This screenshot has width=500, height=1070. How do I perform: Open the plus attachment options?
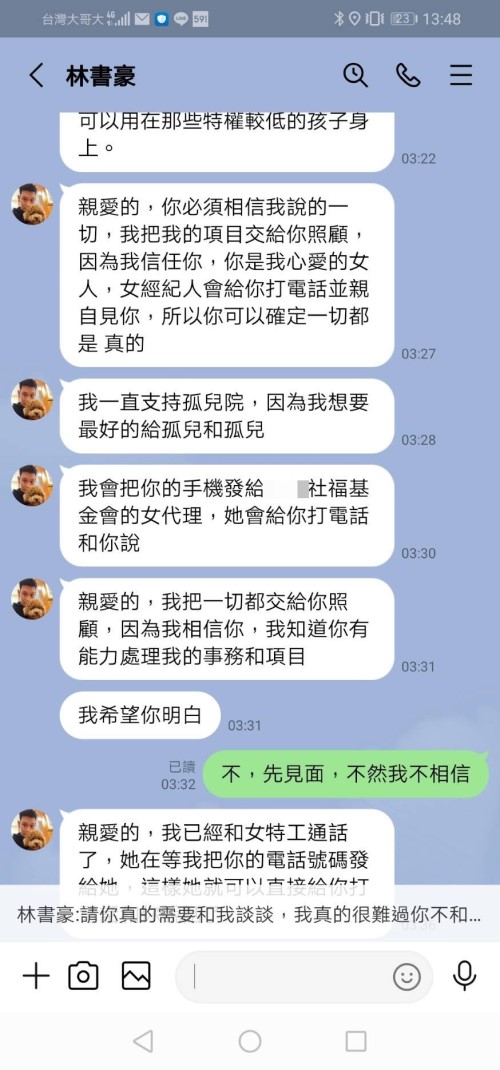(36, 977)
